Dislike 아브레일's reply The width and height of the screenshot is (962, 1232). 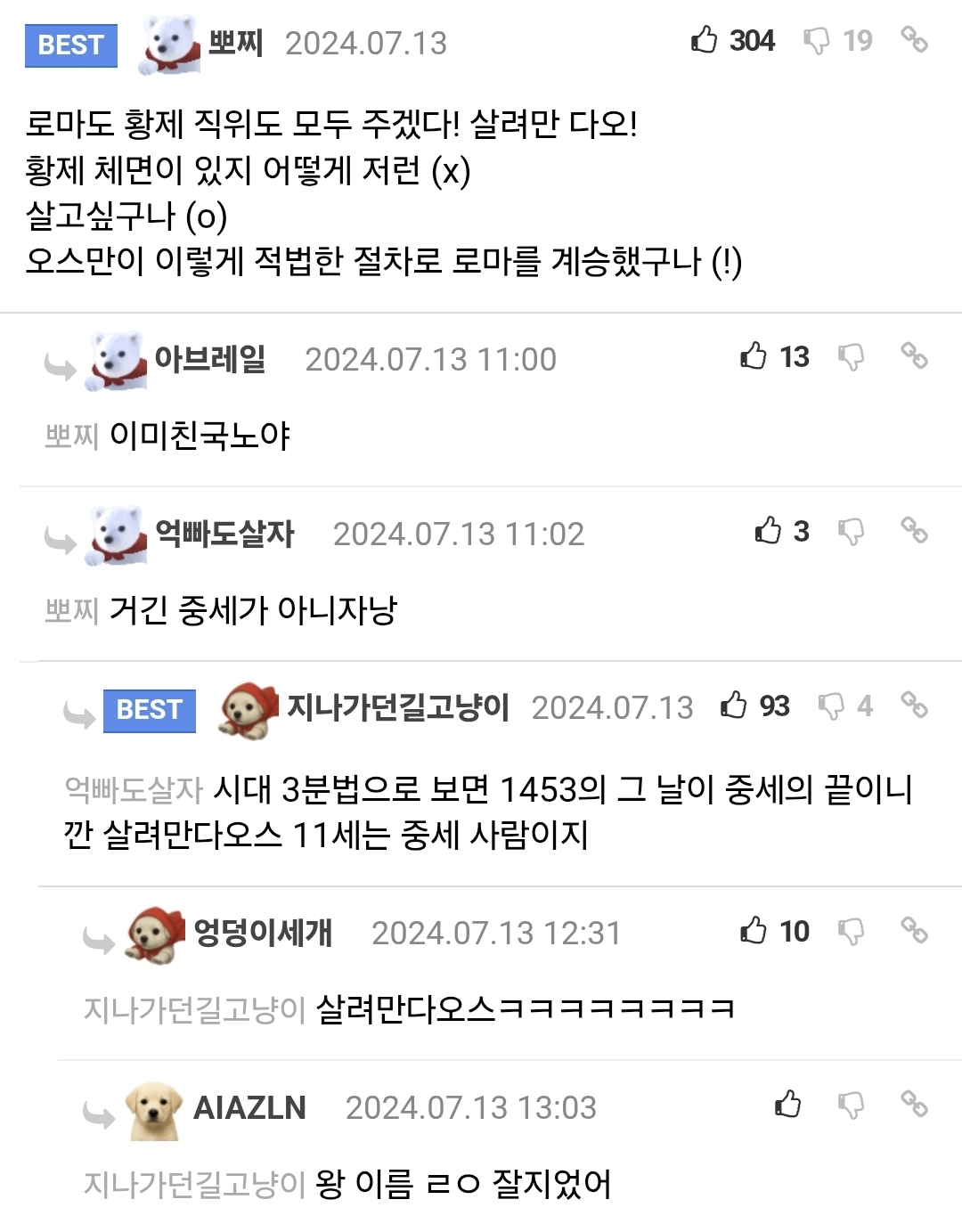coord(851,357)
